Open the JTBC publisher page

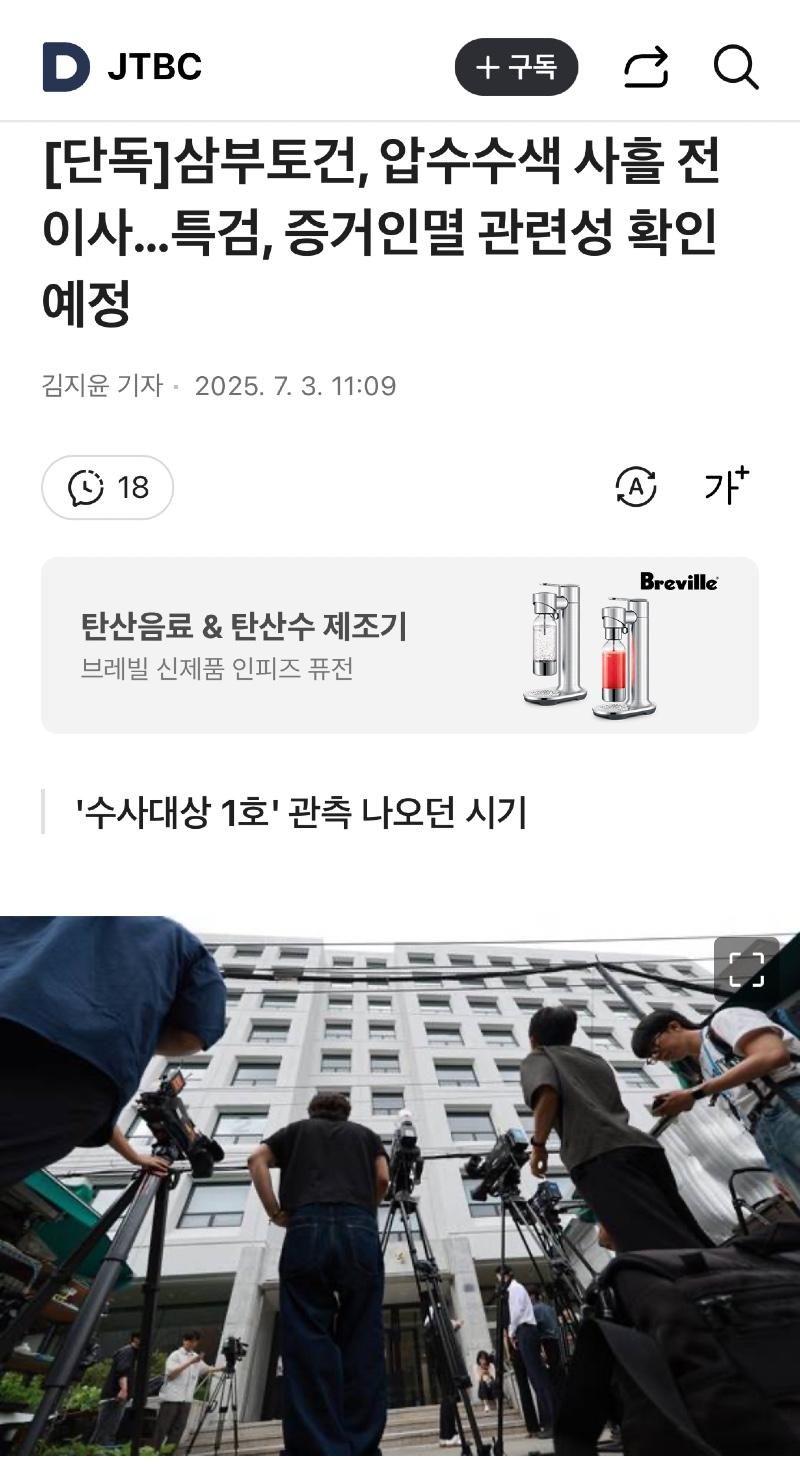tap(154, 67)
